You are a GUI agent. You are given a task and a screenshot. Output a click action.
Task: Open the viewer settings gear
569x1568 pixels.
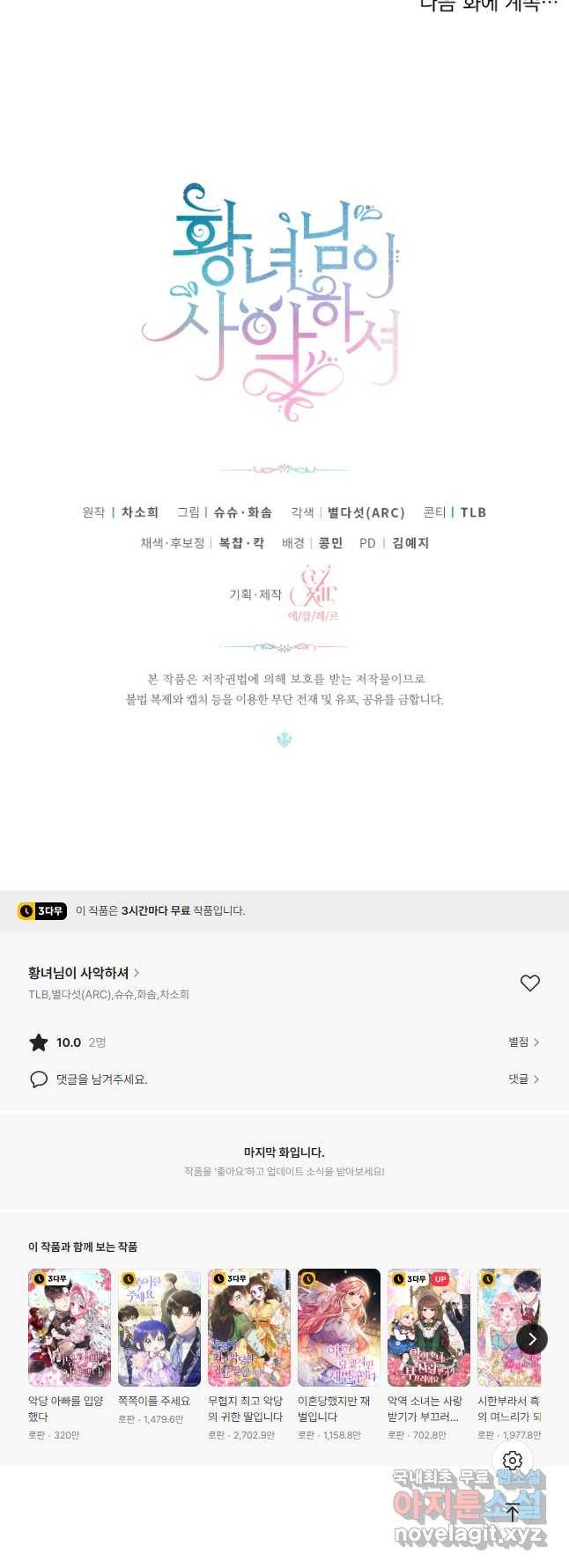[513, 1461]
